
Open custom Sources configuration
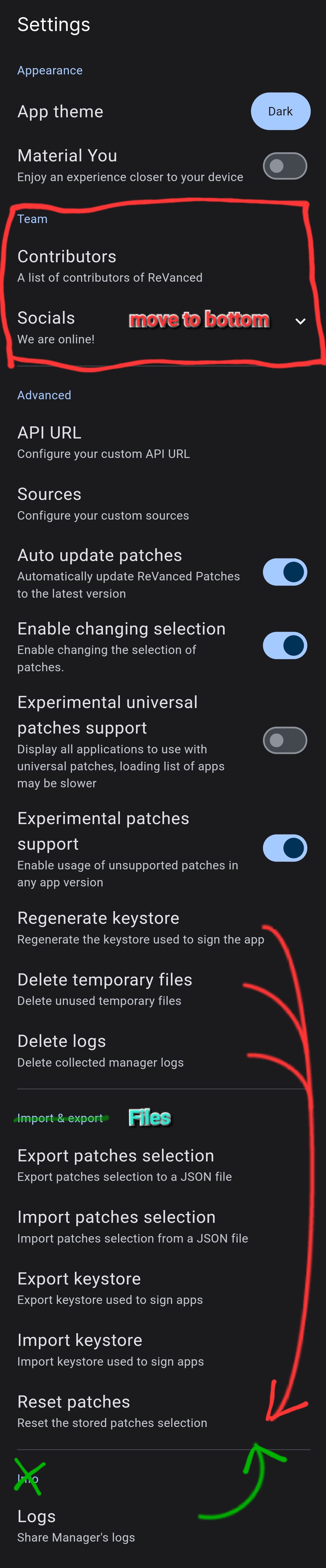pos(104,504)
